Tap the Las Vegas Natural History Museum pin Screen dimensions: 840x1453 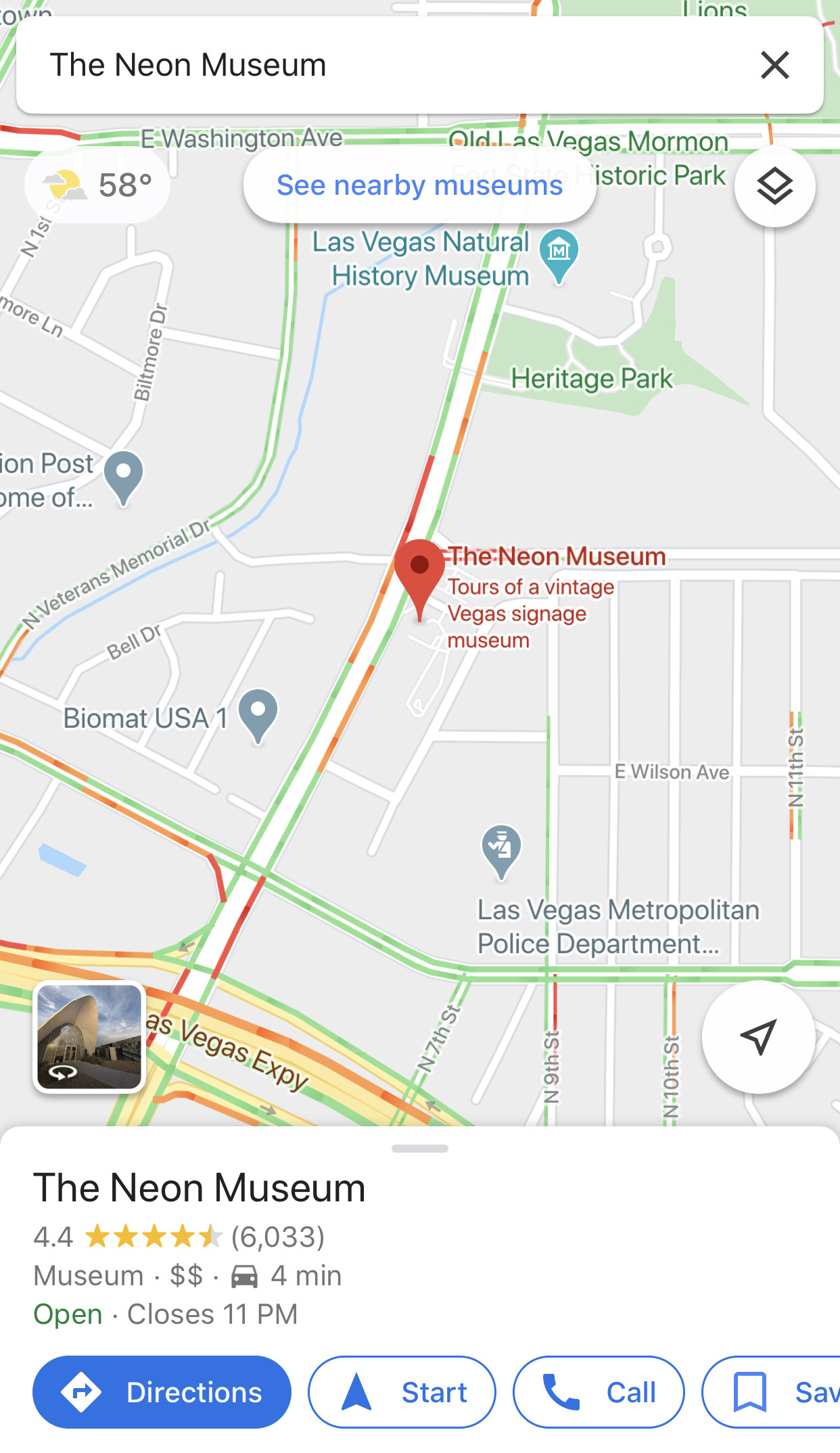[559, 256]
